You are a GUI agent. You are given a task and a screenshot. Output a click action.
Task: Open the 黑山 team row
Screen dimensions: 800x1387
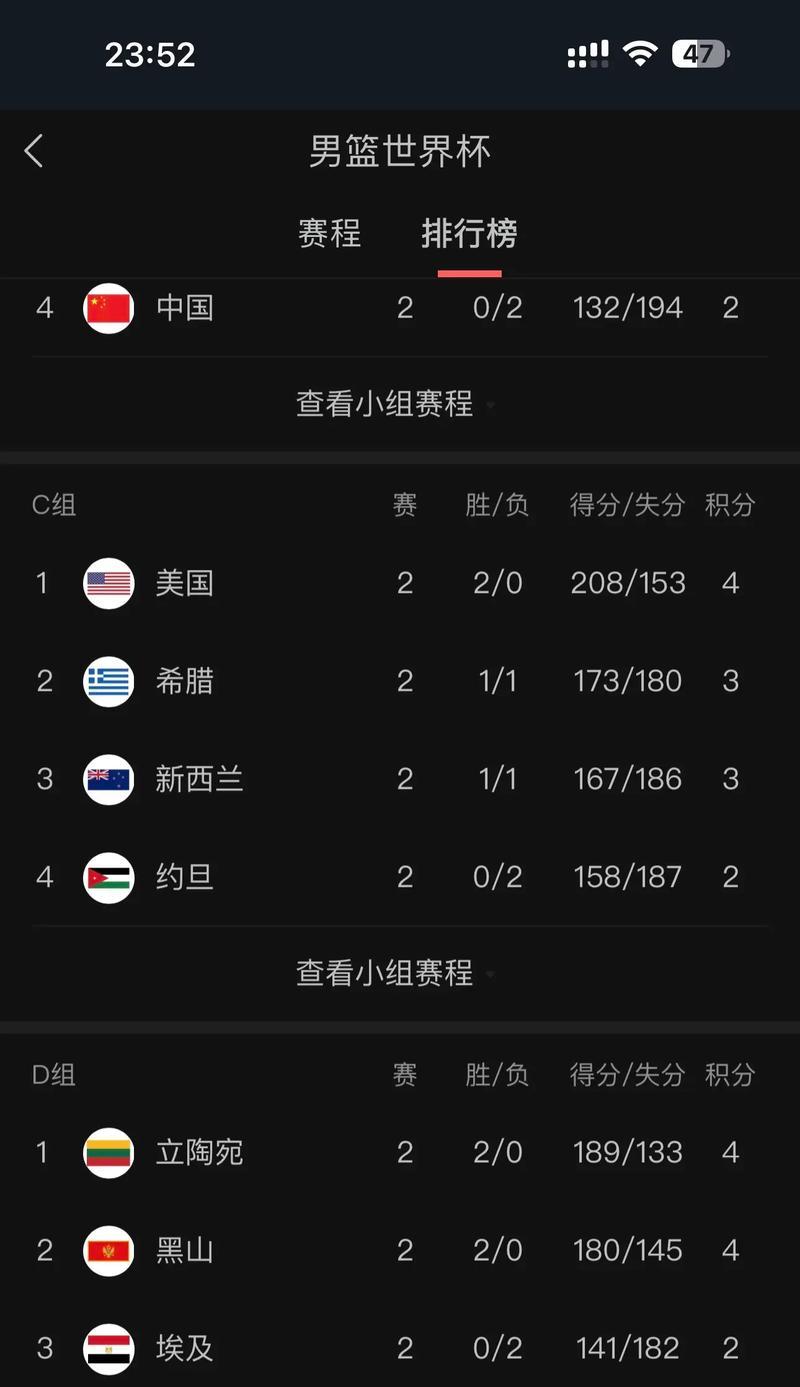(x=400, y=1250)
